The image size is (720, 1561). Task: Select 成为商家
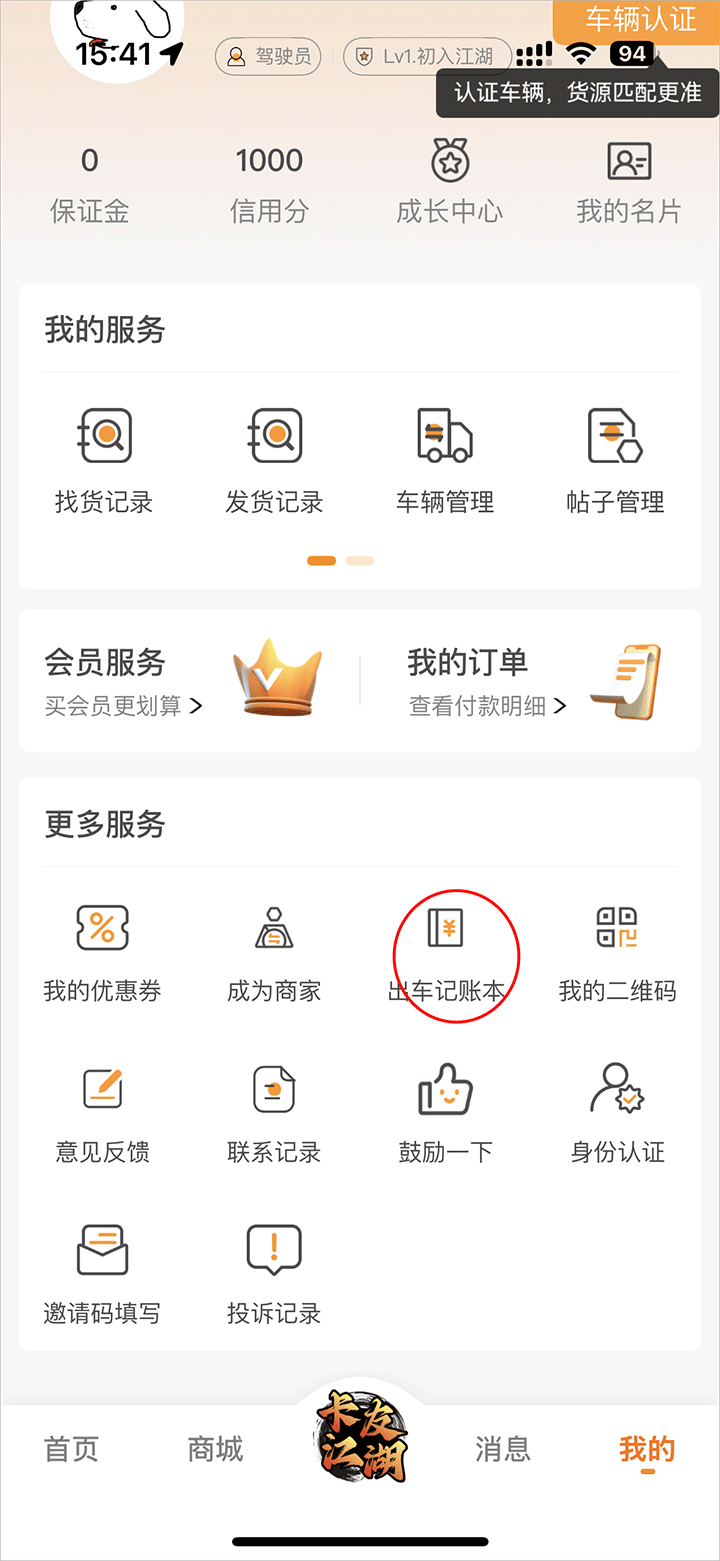coord(274,953)
